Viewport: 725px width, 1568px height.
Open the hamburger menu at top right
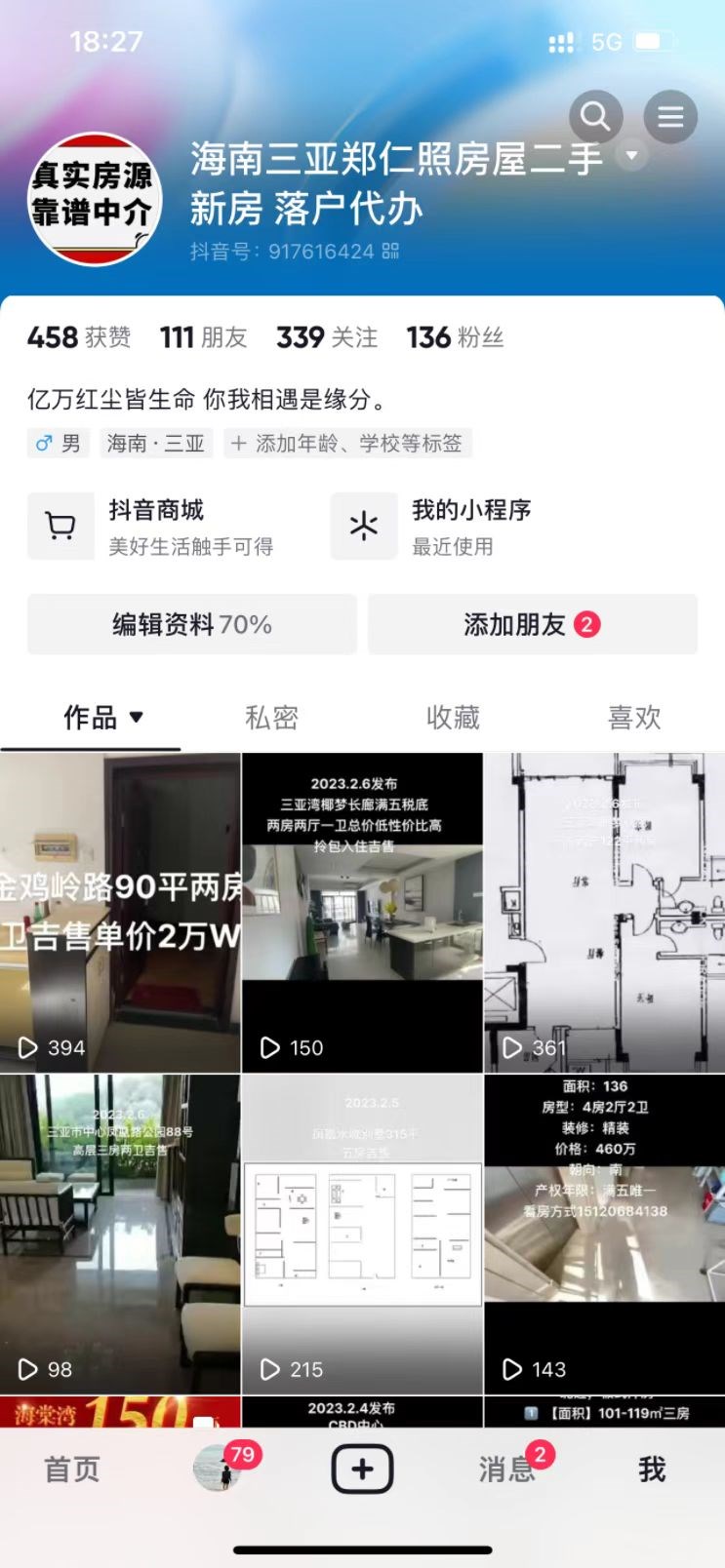pyautogui.click(x=671, y=116)
